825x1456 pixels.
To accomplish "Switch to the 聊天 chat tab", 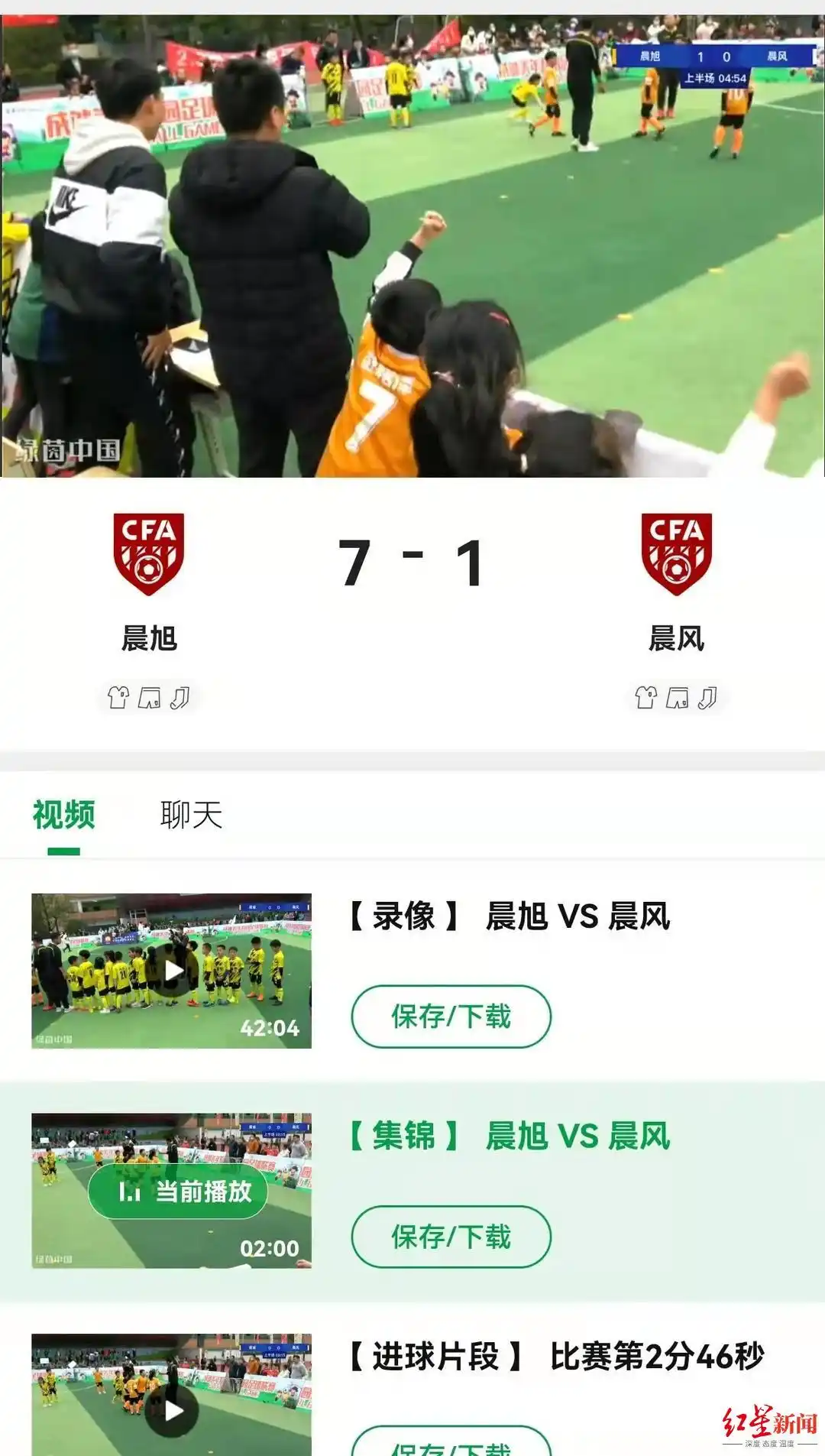I will click(x=191, y=815).
